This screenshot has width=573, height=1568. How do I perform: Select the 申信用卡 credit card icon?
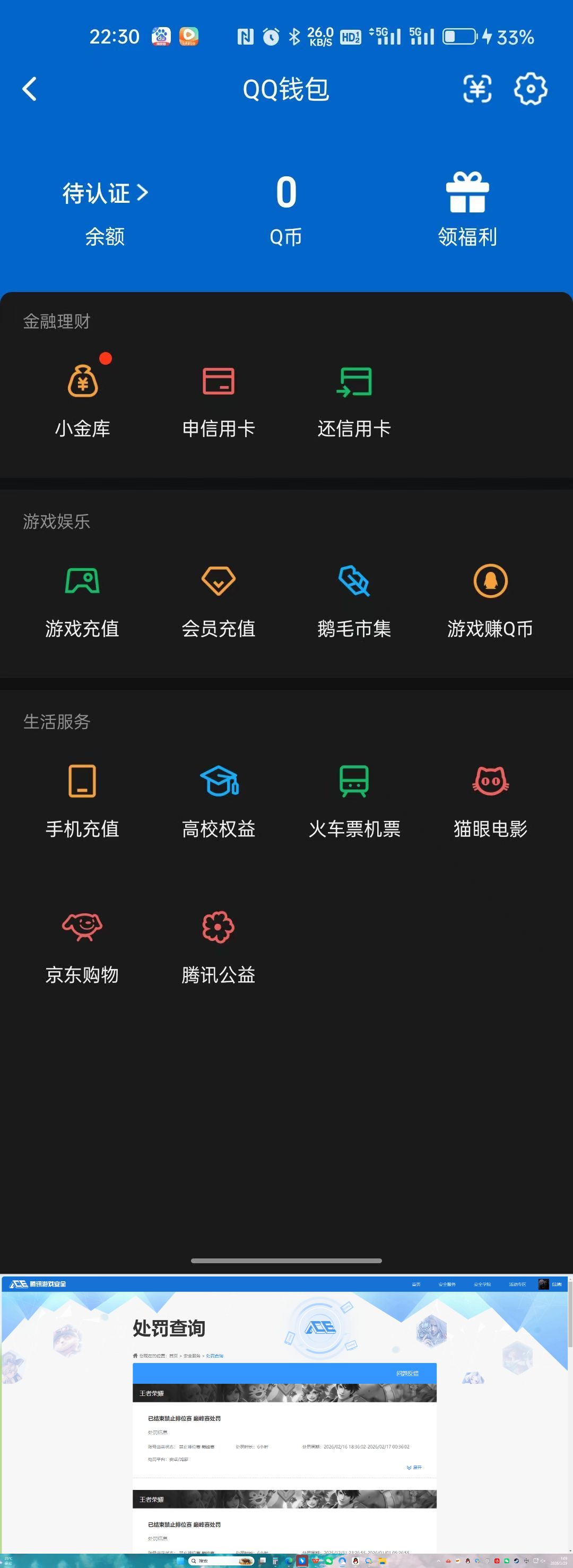pyautogui.click(x=219, y=380)
